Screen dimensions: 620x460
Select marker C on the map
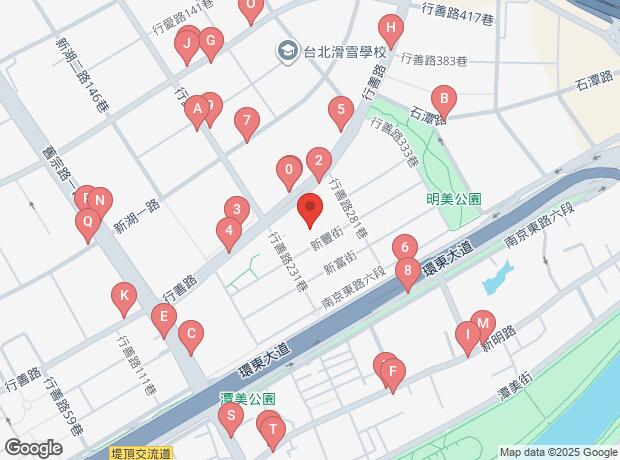click(x=190, y=335)
